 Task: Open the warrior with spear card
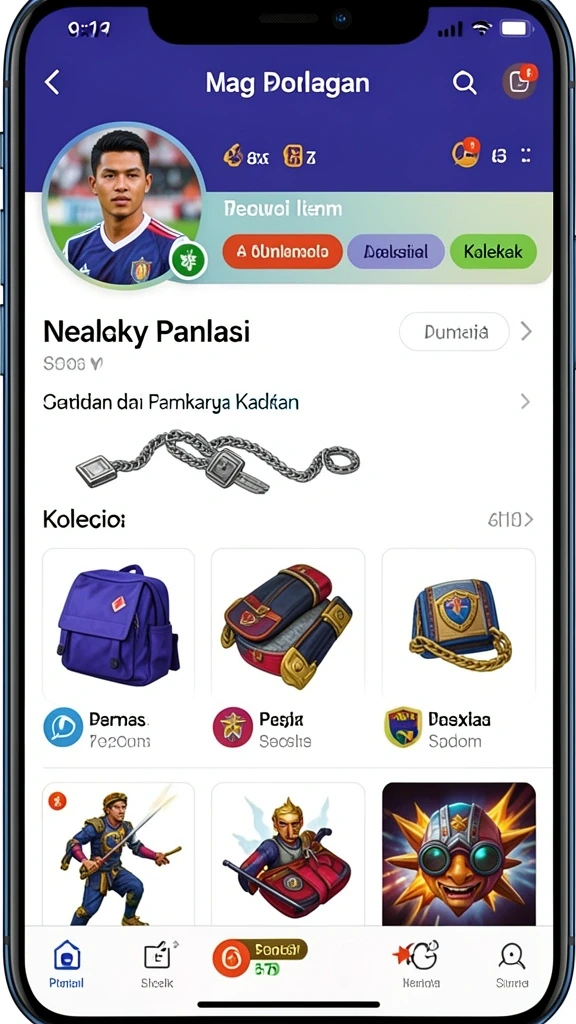coord(118,854)
